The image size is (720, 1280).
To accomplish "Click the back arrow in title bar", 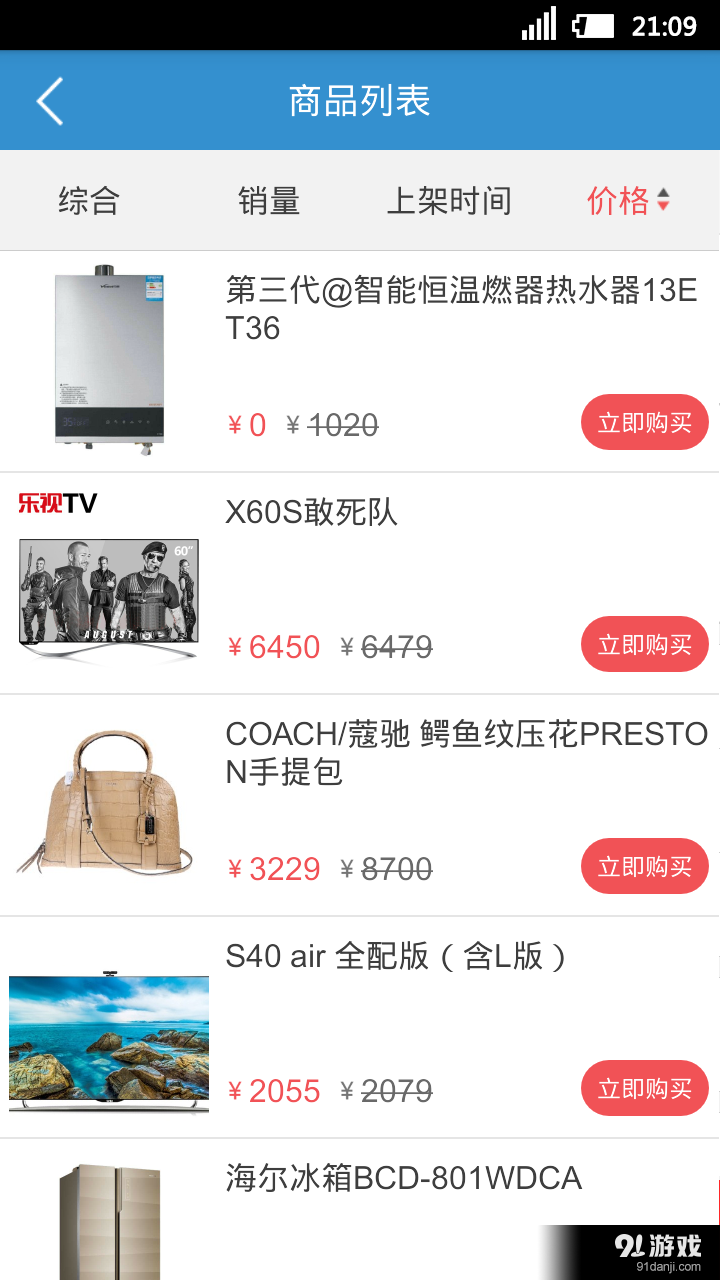I will (x=49, y=100).
